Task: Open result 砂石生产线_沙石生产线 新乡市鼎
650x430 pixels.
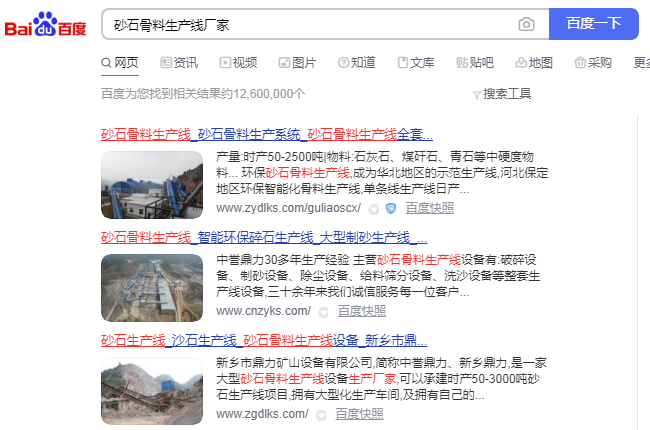Action: 264,340
